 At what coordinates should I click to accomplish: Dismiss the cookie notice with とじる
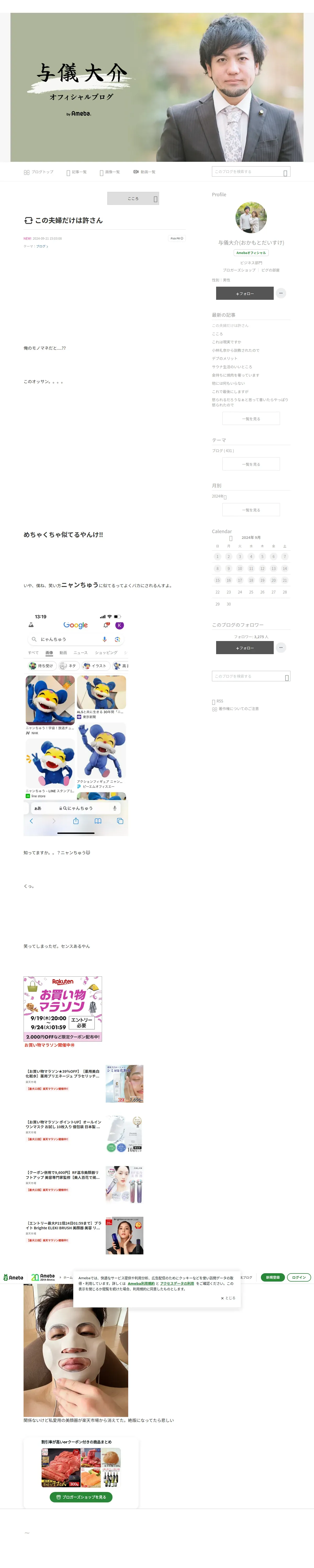(228, 1298)
